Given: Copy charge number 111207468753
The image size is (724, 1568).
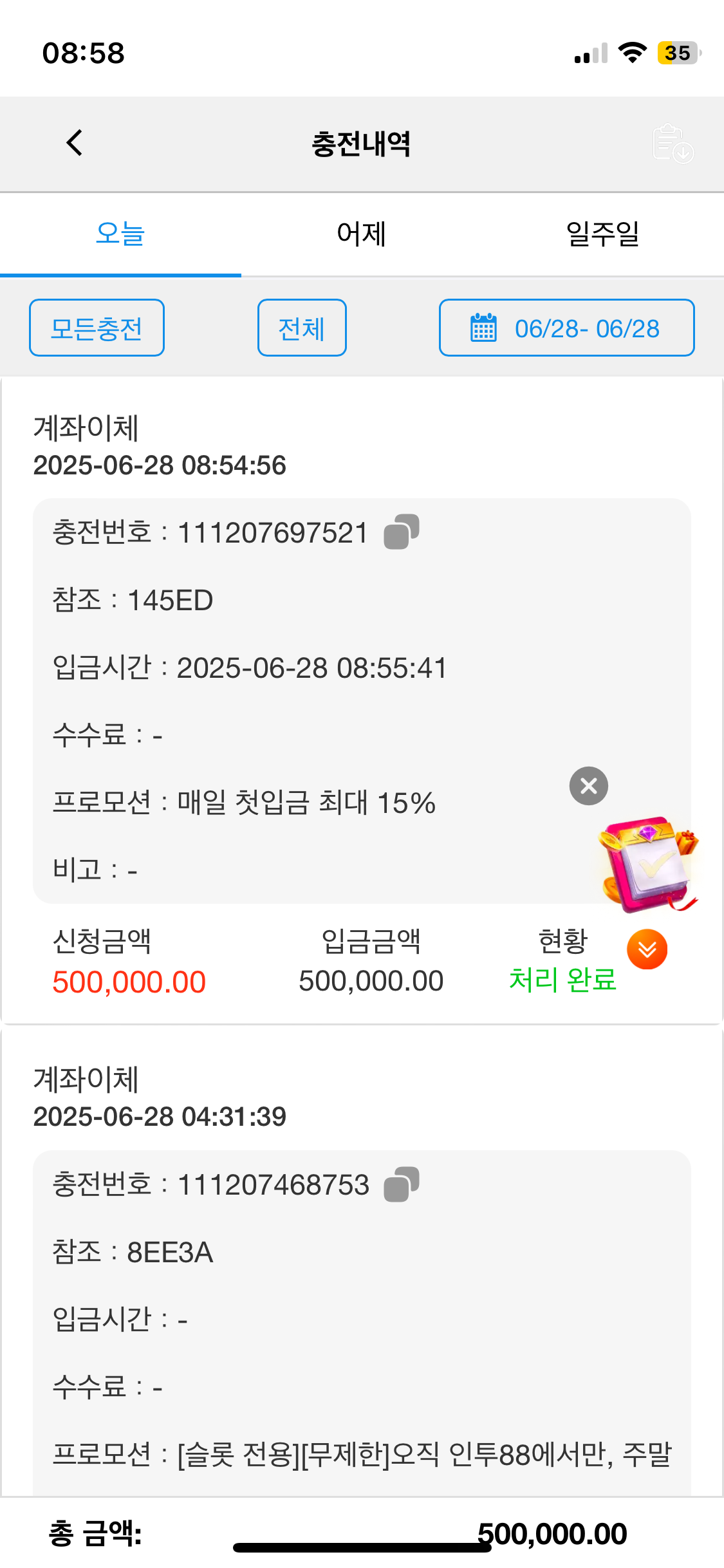Looking at the screenshot, I should point(401,1184).
